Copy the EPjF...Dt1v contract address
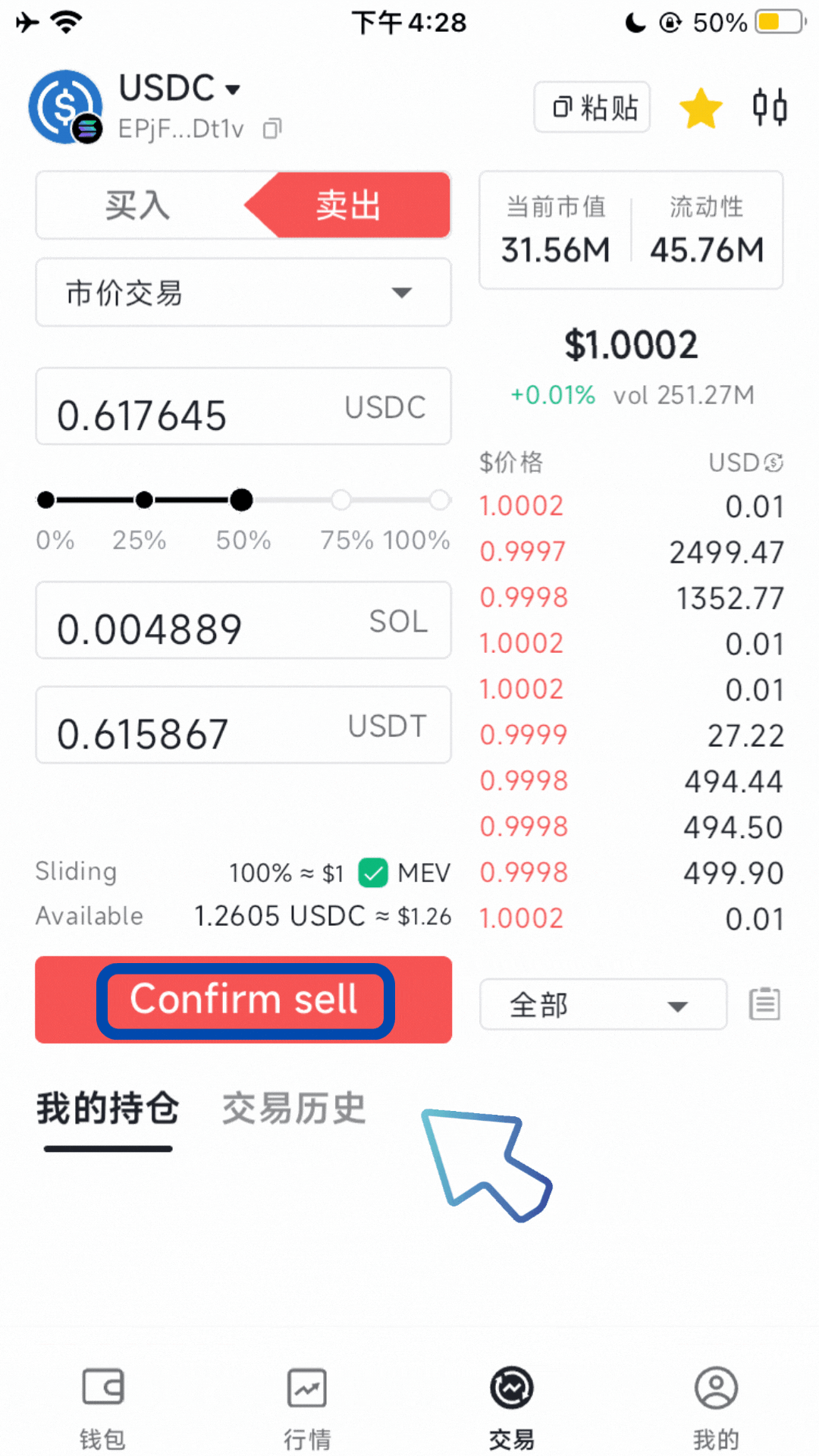Screen dimensions: 819x1456 (x=271, y=129)
